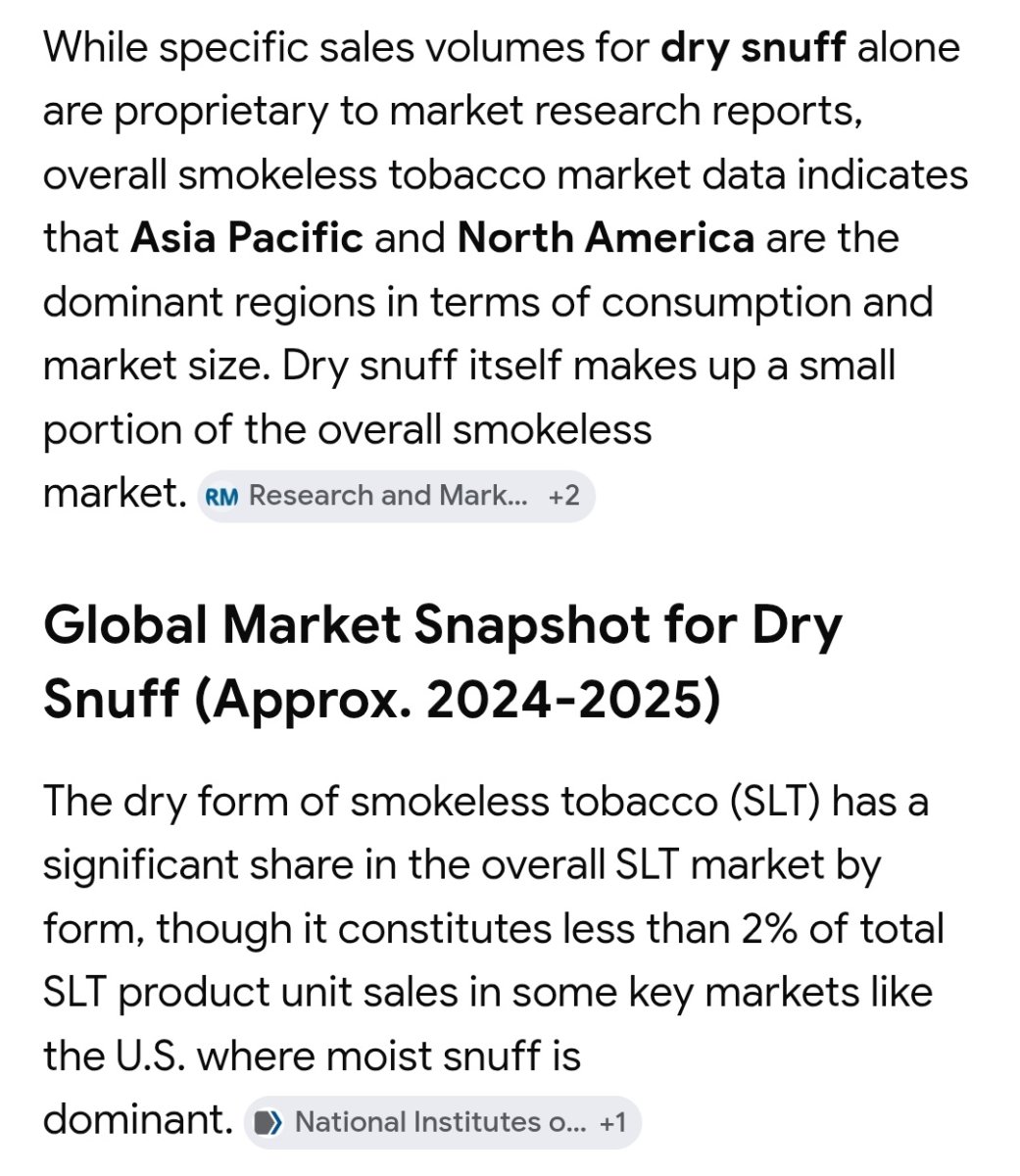
Task: Open the Research and Markets source chip
Action: [x=395, y=496]
